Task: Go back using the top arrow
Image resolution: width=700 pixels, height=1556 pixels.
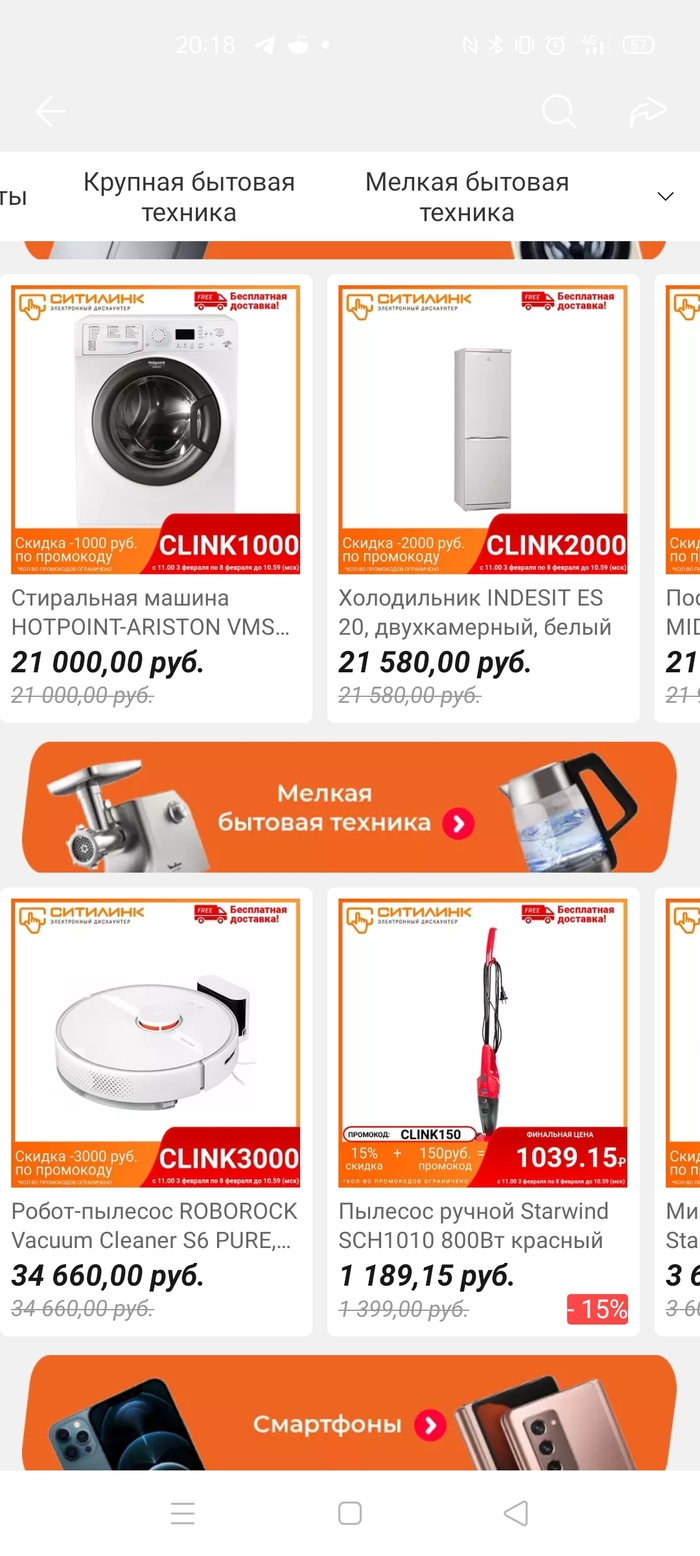Action: coord(50,111)
